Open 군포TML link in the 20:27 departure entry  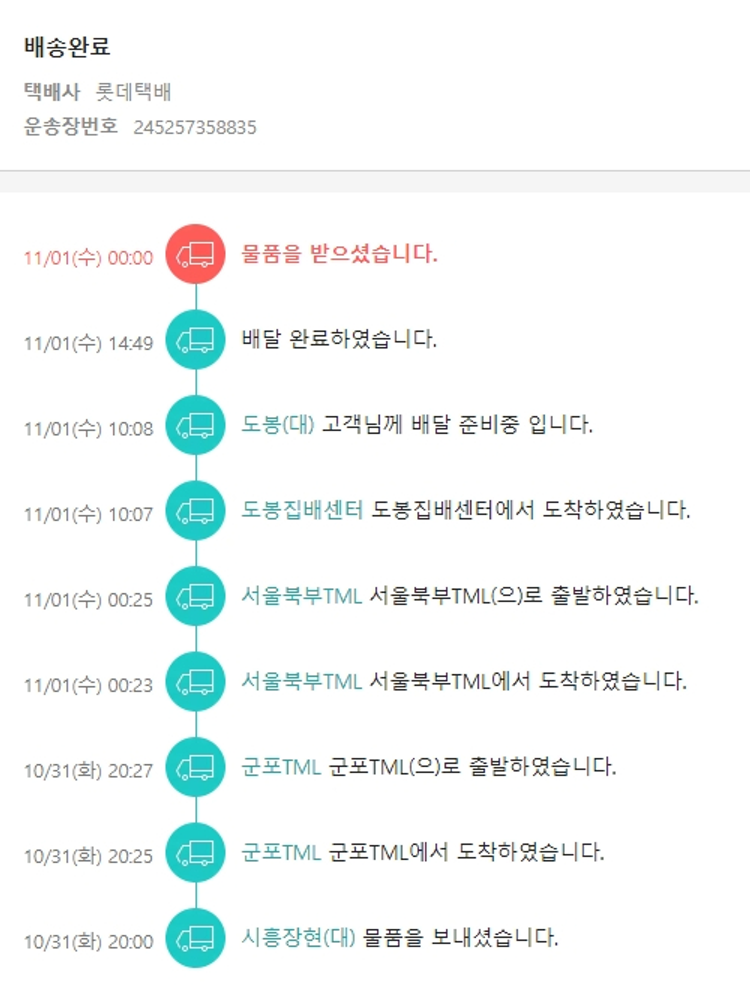(281, 767)
